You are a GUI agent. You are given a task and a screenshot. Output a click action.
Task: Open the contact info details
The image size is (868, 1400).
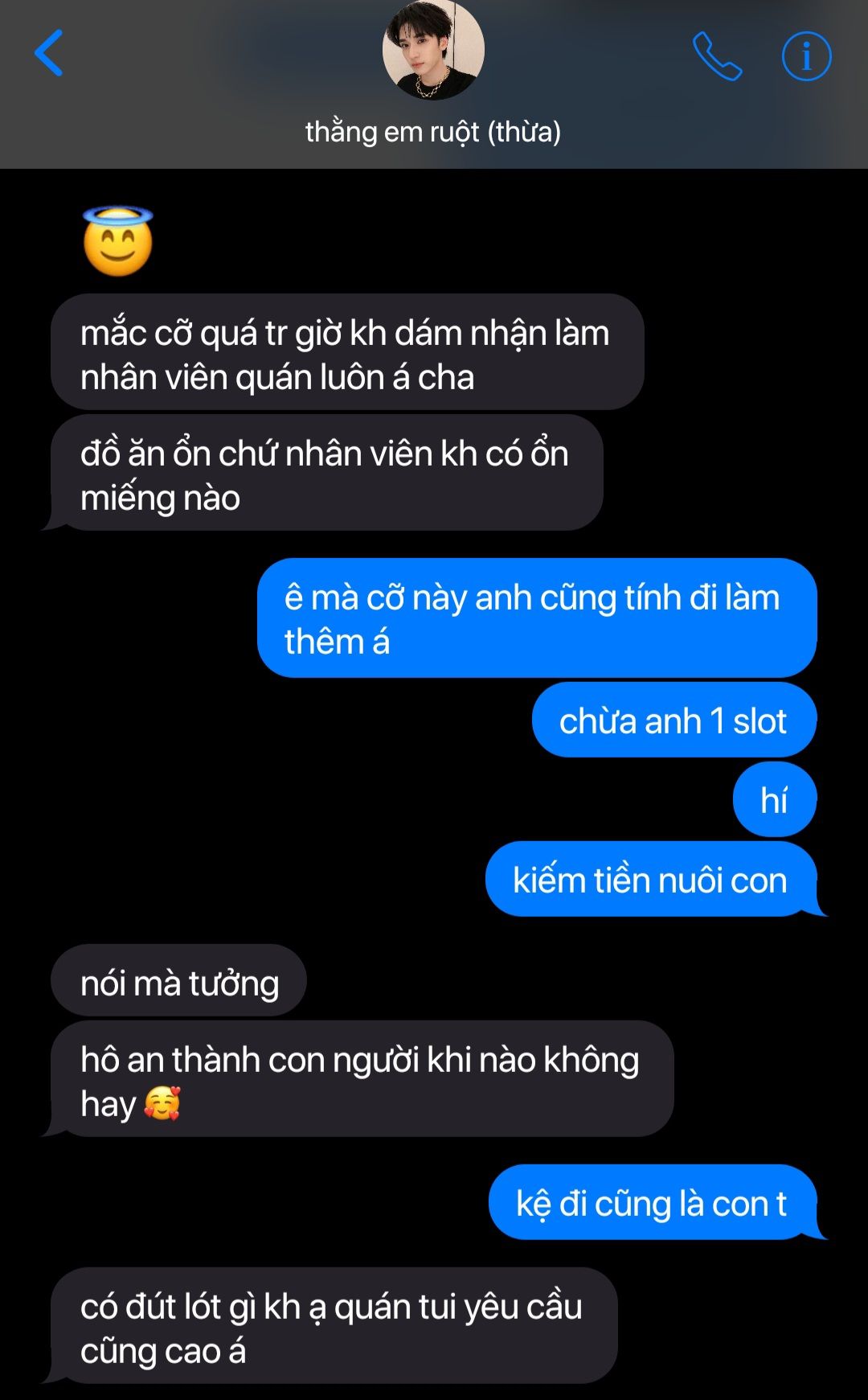point(806,56)
